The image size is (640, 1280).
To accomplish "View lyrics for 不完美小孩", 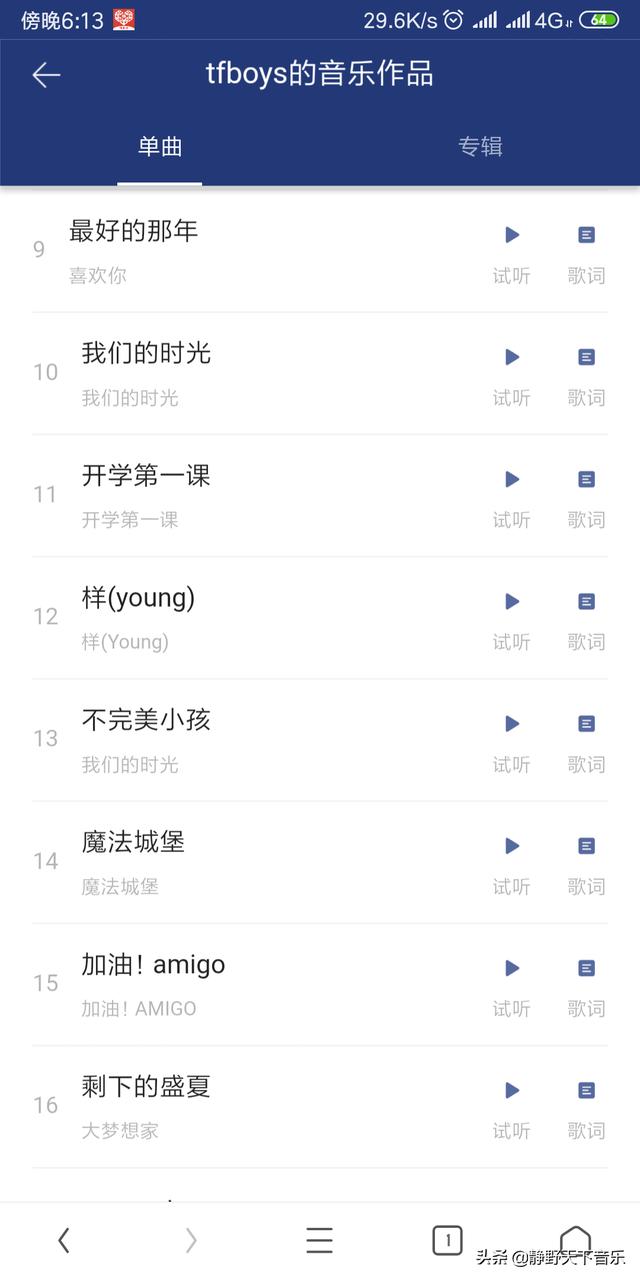I will pyautogui.click(x=587, y=737).
